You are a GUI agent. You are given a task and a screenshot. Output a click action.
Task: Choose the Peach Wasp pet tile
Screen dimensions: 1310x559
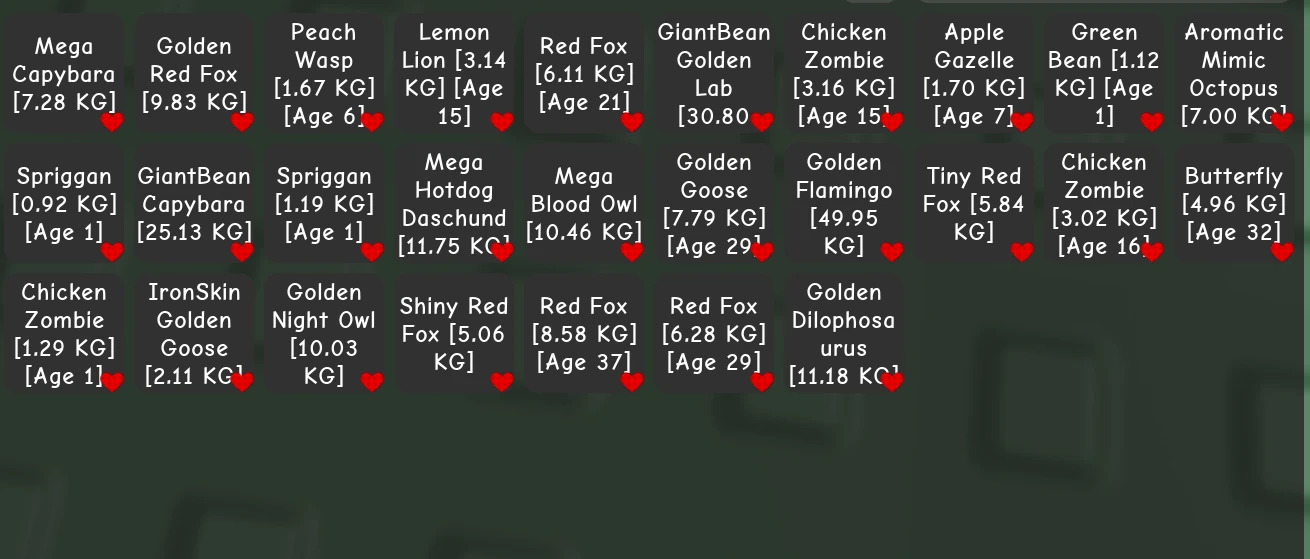click(x=324, y=74)
